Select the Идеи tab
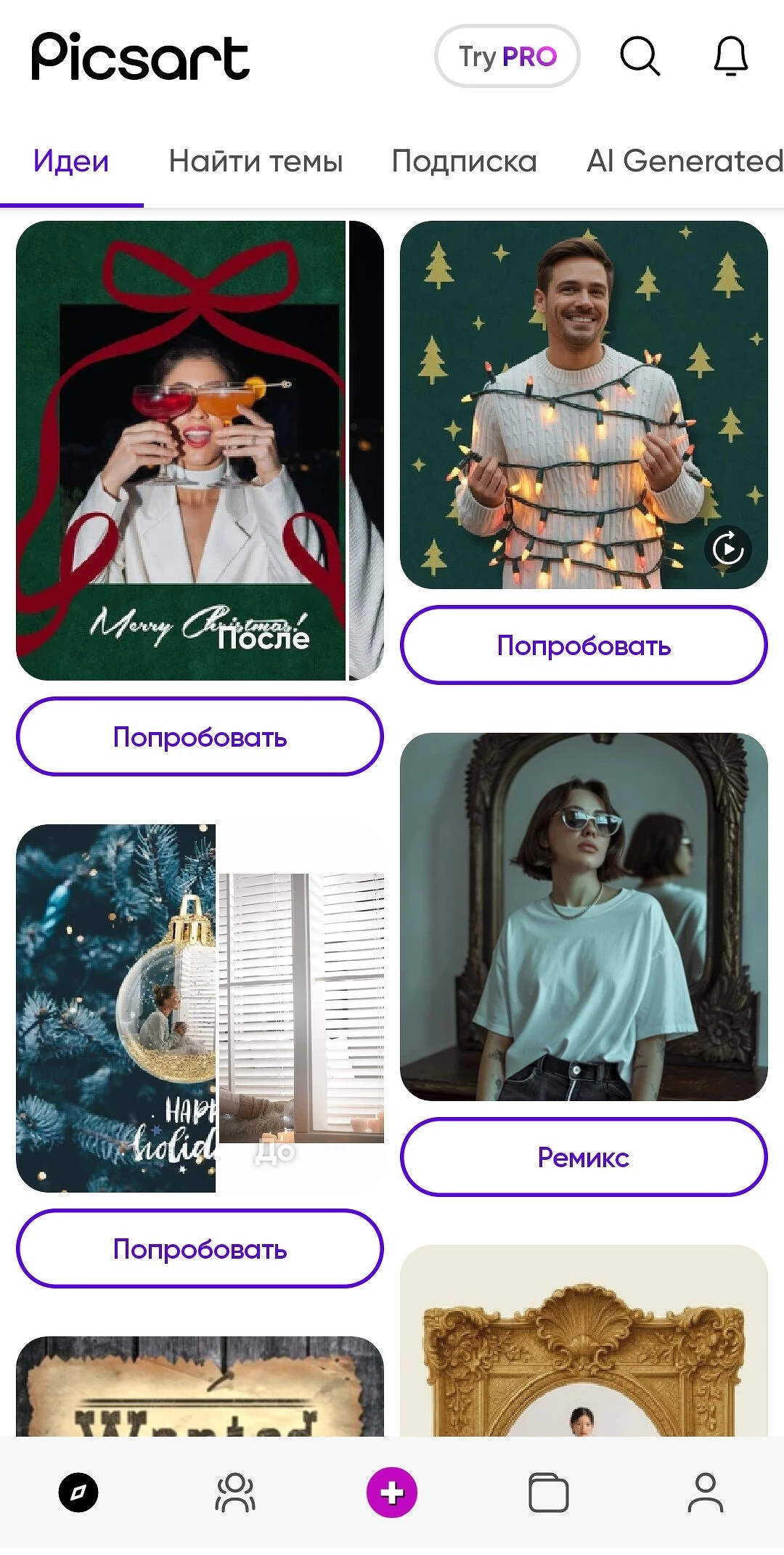Screen dimensions: 784x1555 point(71,161)
